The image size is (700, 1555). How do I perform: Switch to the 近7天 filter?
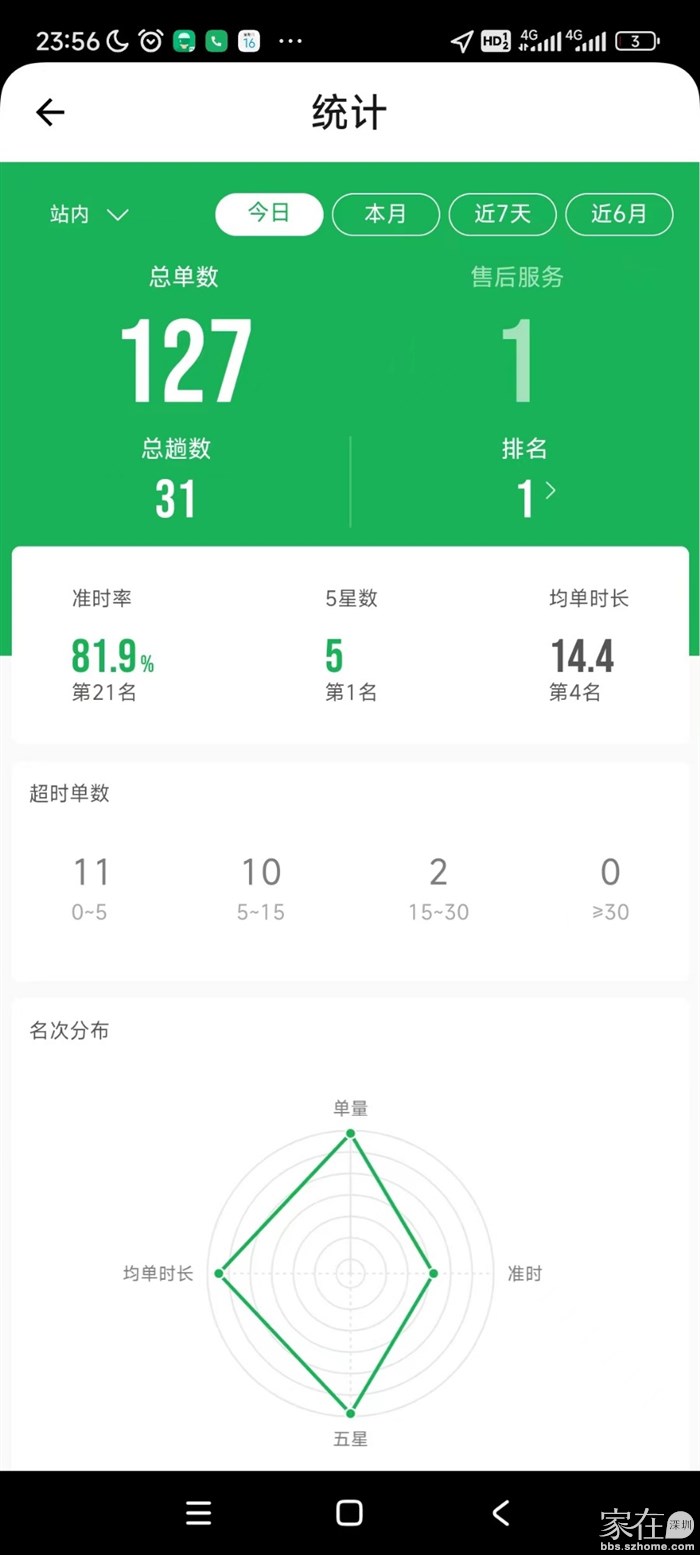point(502,214)
